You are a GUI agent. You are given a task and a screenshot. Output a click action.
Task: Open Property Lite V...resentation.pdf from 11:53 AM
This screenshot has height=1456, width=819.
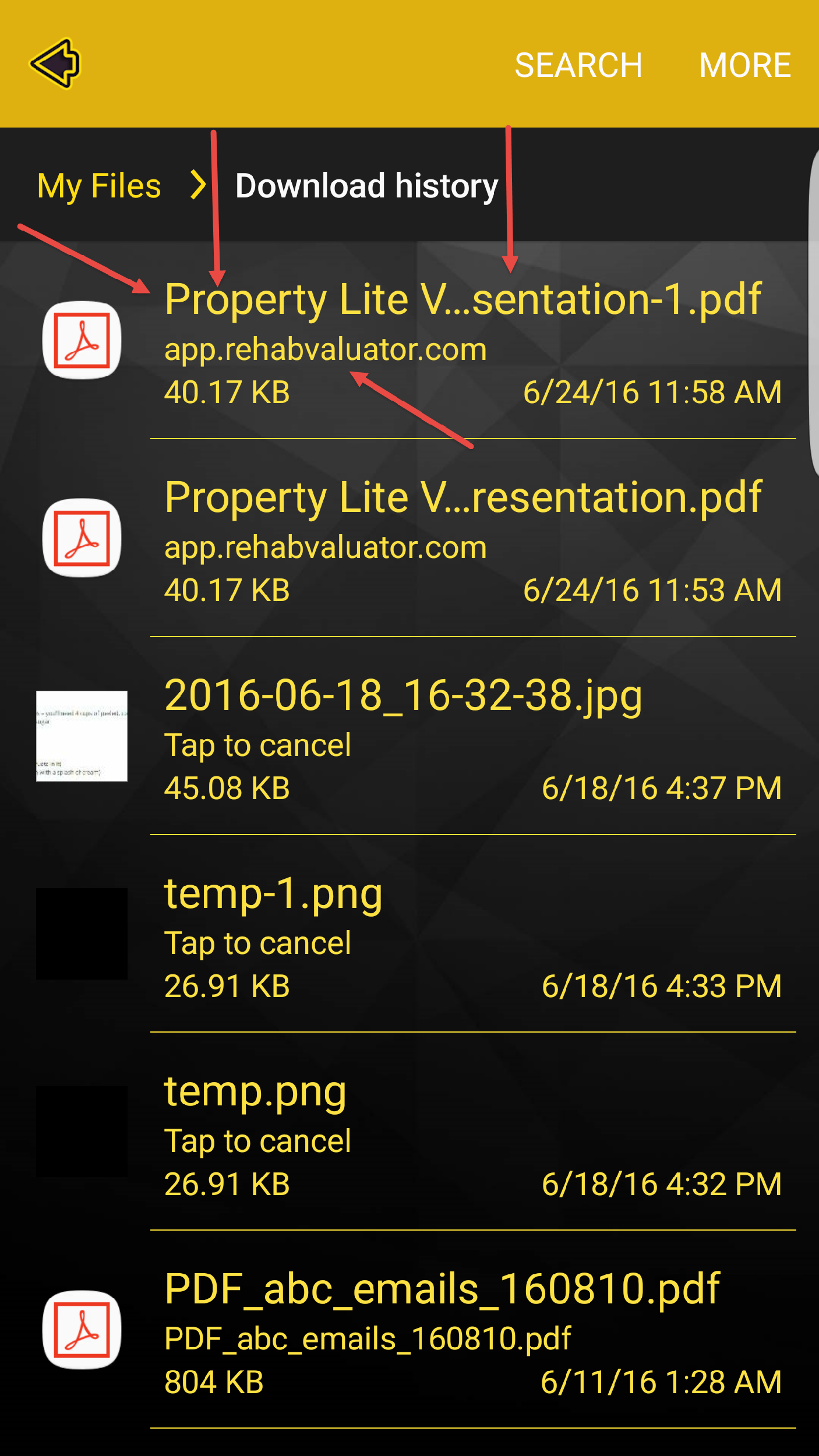click(463, 498)
